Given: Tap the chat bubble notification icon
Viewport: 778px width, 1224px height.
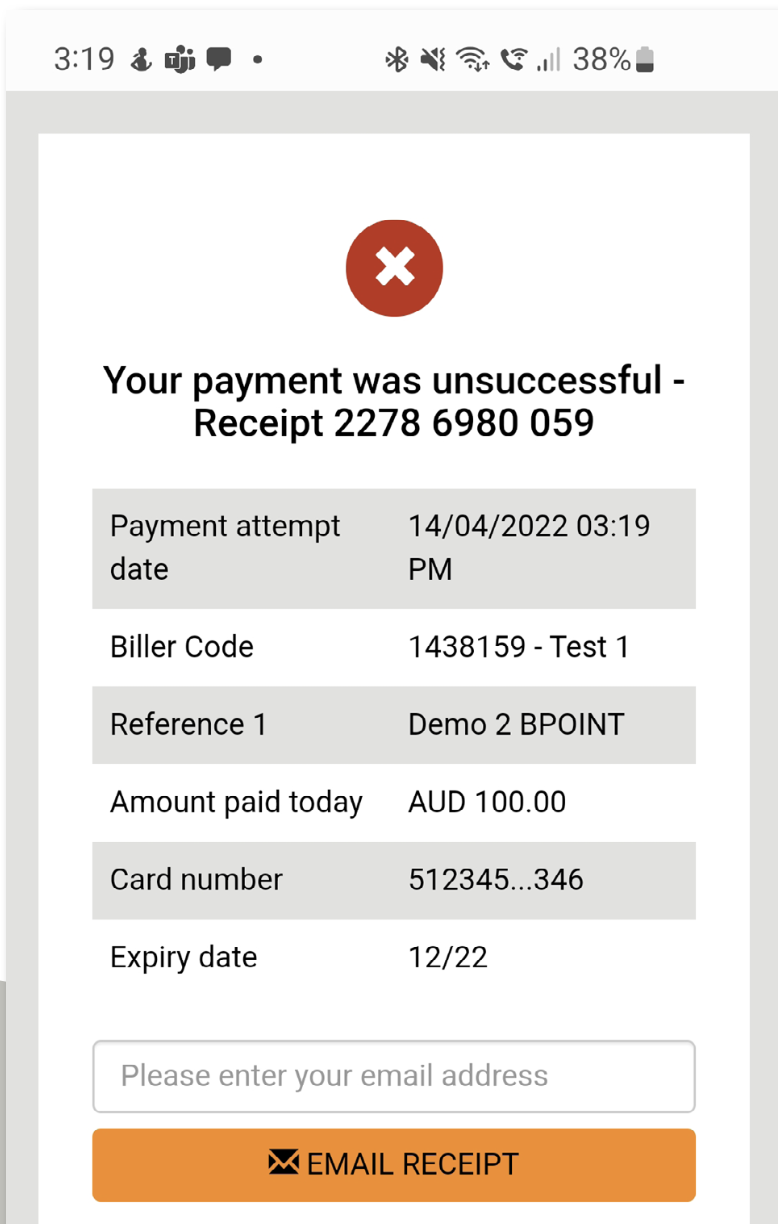Looking at the screenshot, I should [x=219, y=58].
